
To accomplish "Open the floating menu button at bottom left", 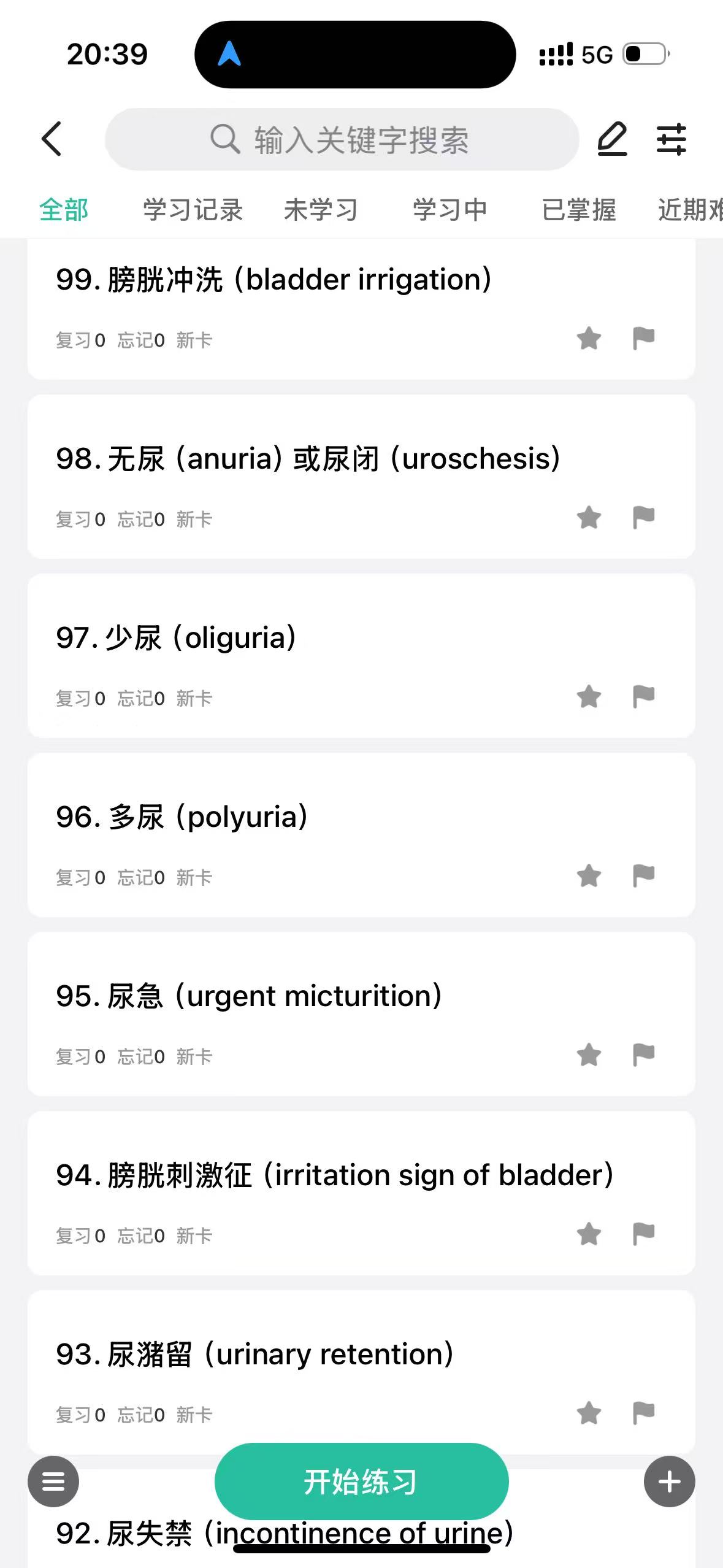I will coord(53,1482).
